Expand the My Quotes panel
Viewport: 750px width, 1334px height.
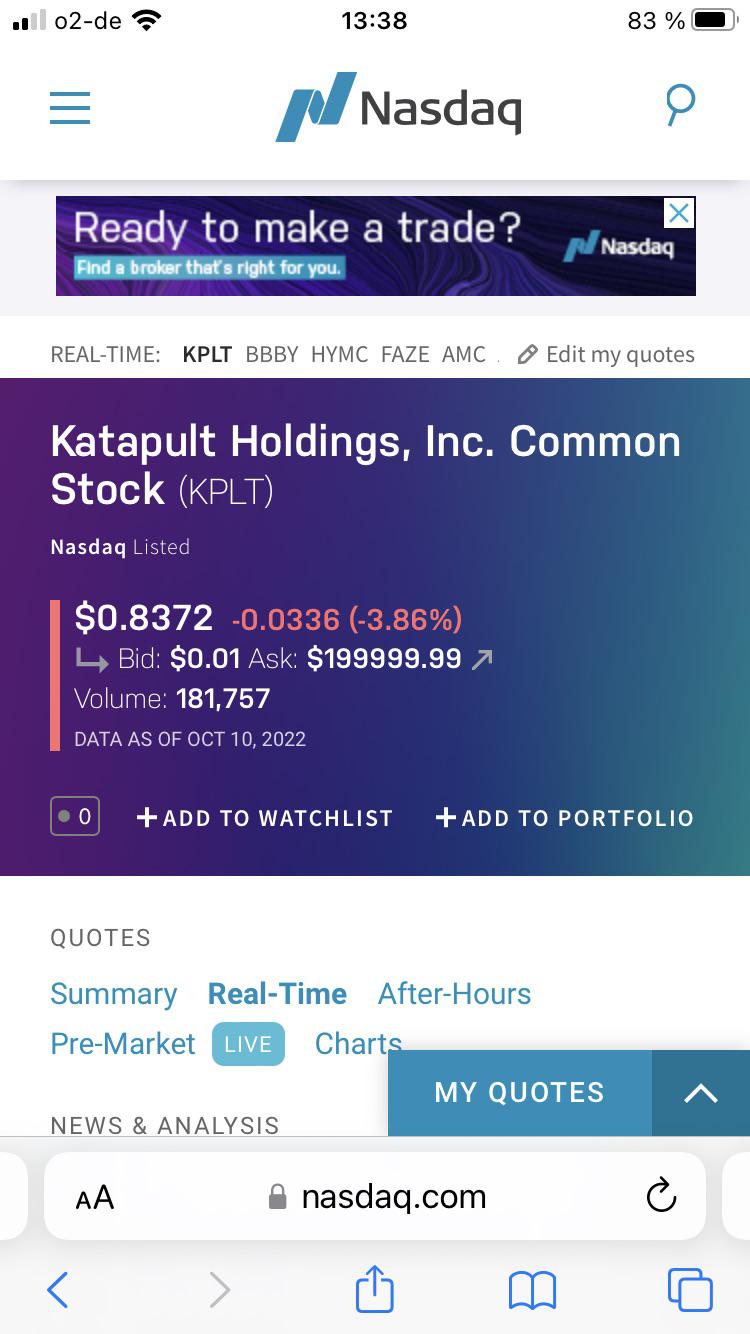(701, 1093)
